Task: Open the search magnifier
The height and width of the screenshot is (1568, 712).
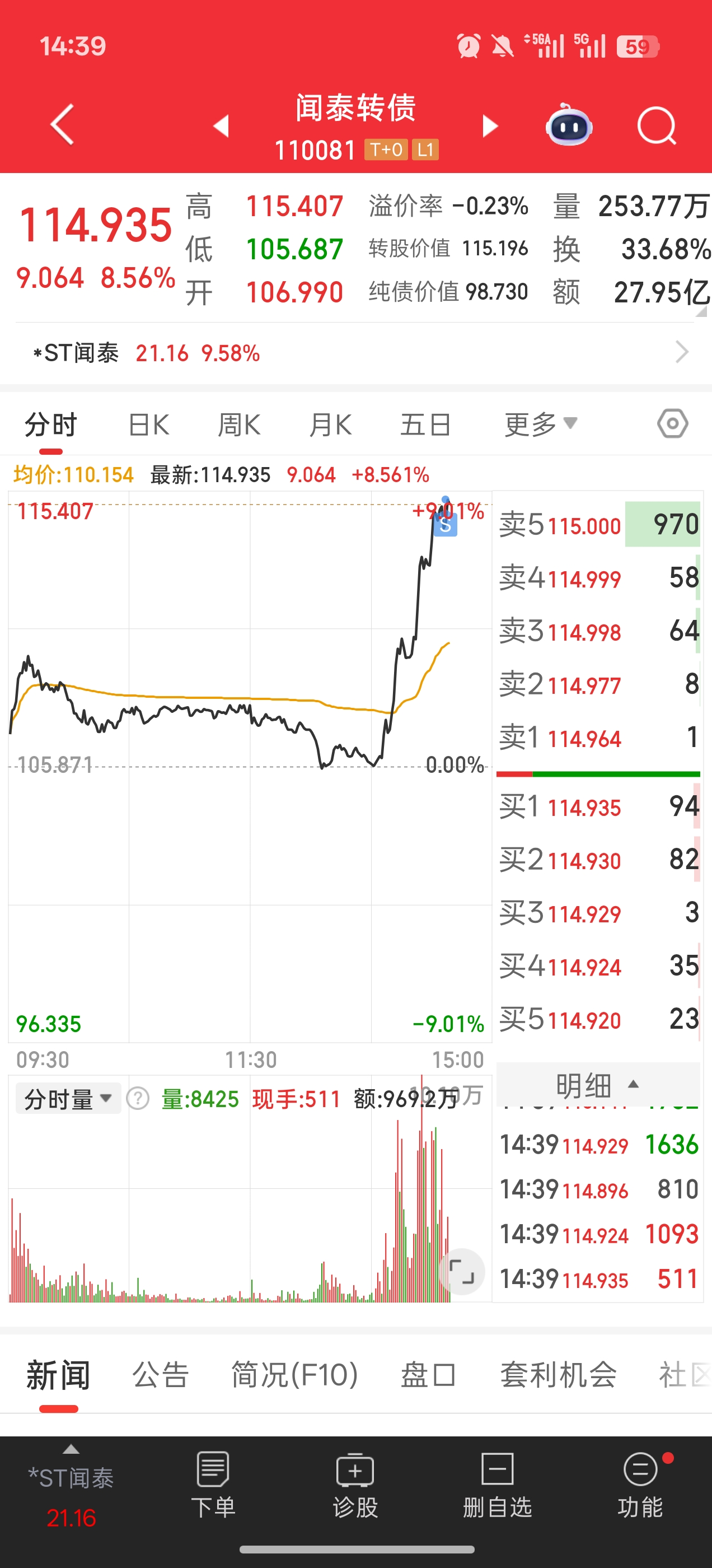Action: point(657,126)
